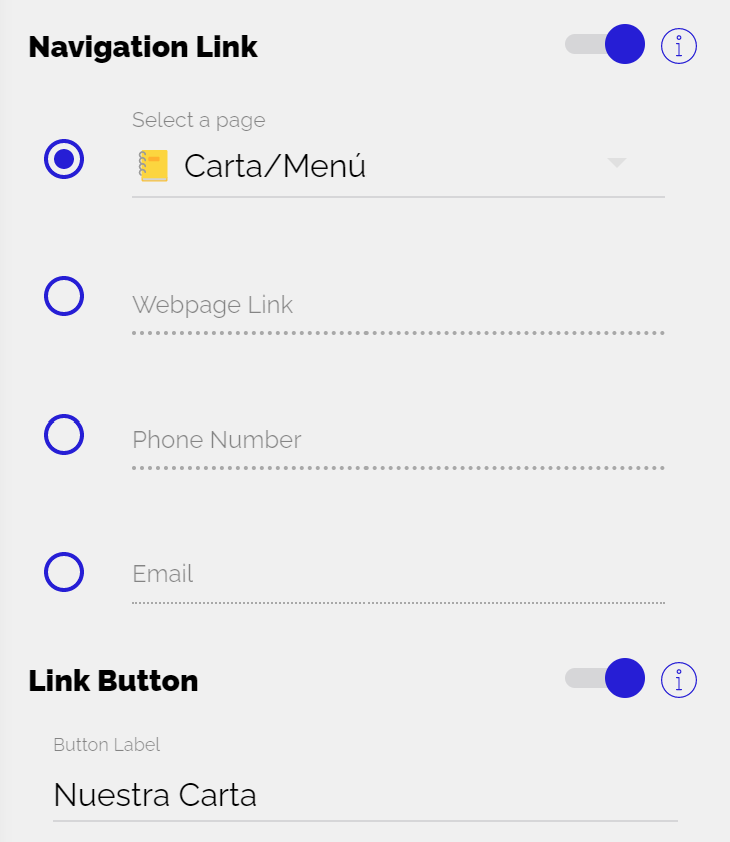Select the page option radio button
The image size is (730, 842).
64,159
